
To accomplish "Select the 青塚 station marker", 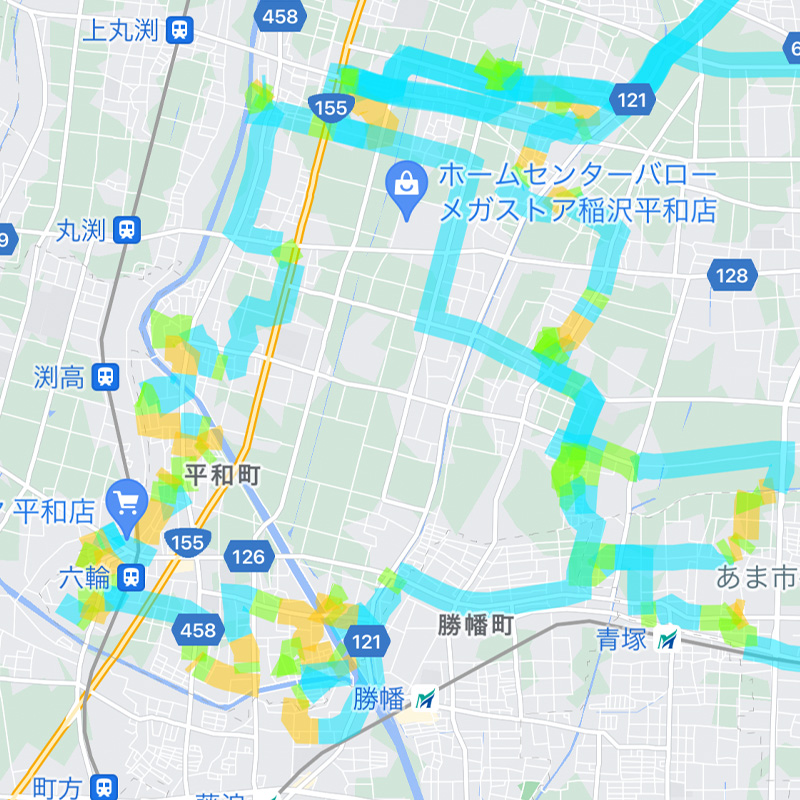I will (x=666, y=639).
